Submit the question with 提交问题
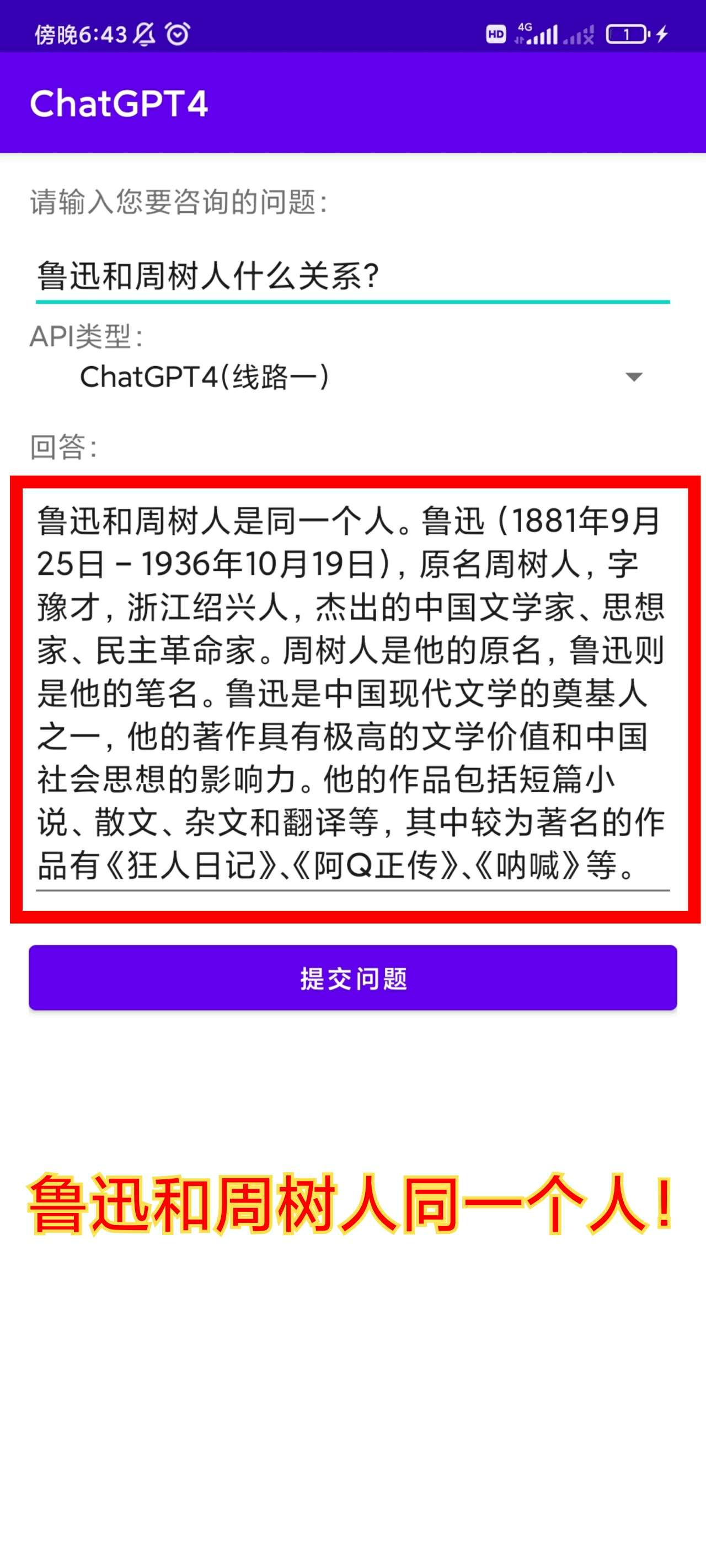Viewport: 706px width, 1568px height. coord(352,978)
